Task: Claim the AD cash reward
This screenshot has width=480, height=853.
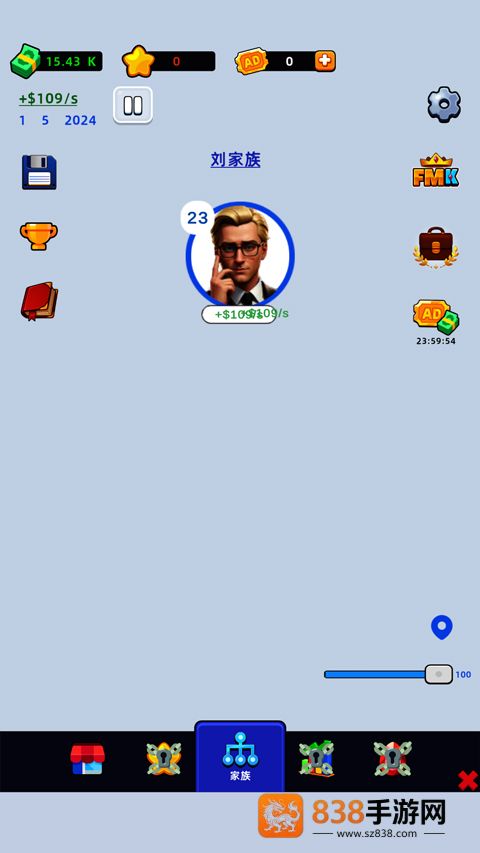Action: [436, 317]
